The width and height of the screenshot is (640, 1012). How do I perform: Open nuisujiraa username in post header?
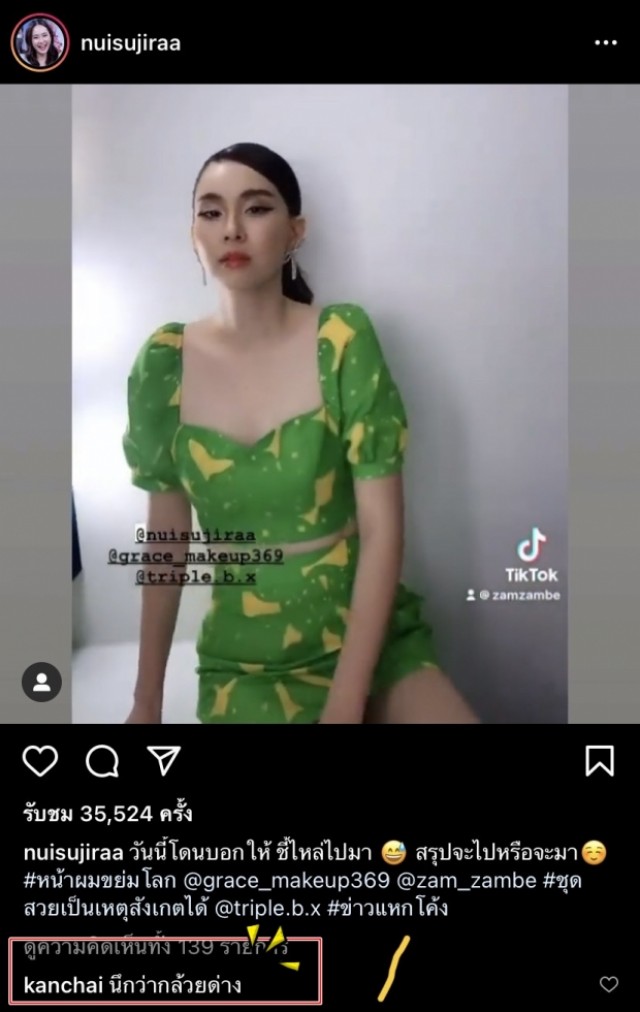click(132, 43)
